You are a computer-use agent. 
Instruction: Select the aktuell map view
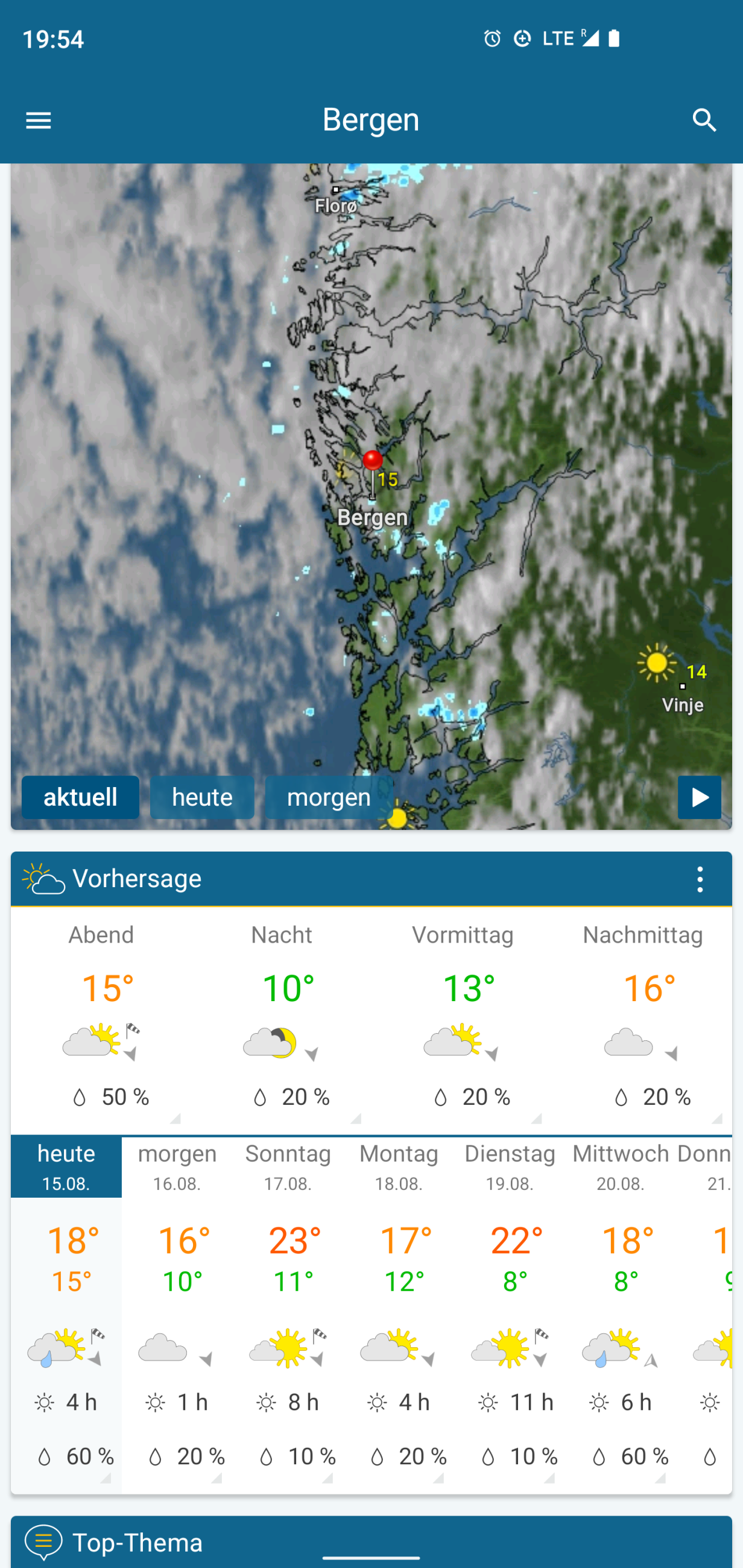[x=80, y=797]
